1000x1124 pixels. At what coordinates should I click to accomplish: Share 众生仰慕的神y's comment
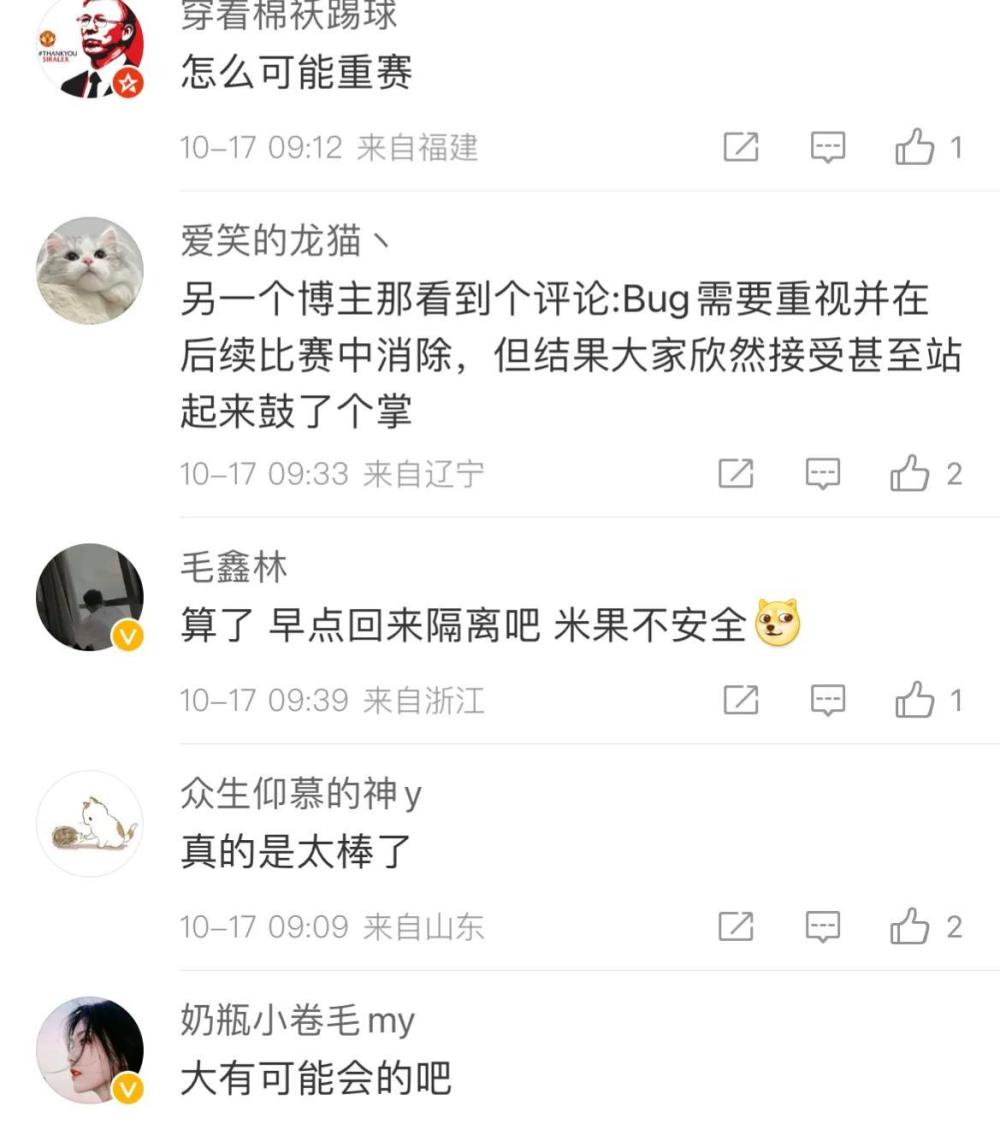click(x=736, y=927)
